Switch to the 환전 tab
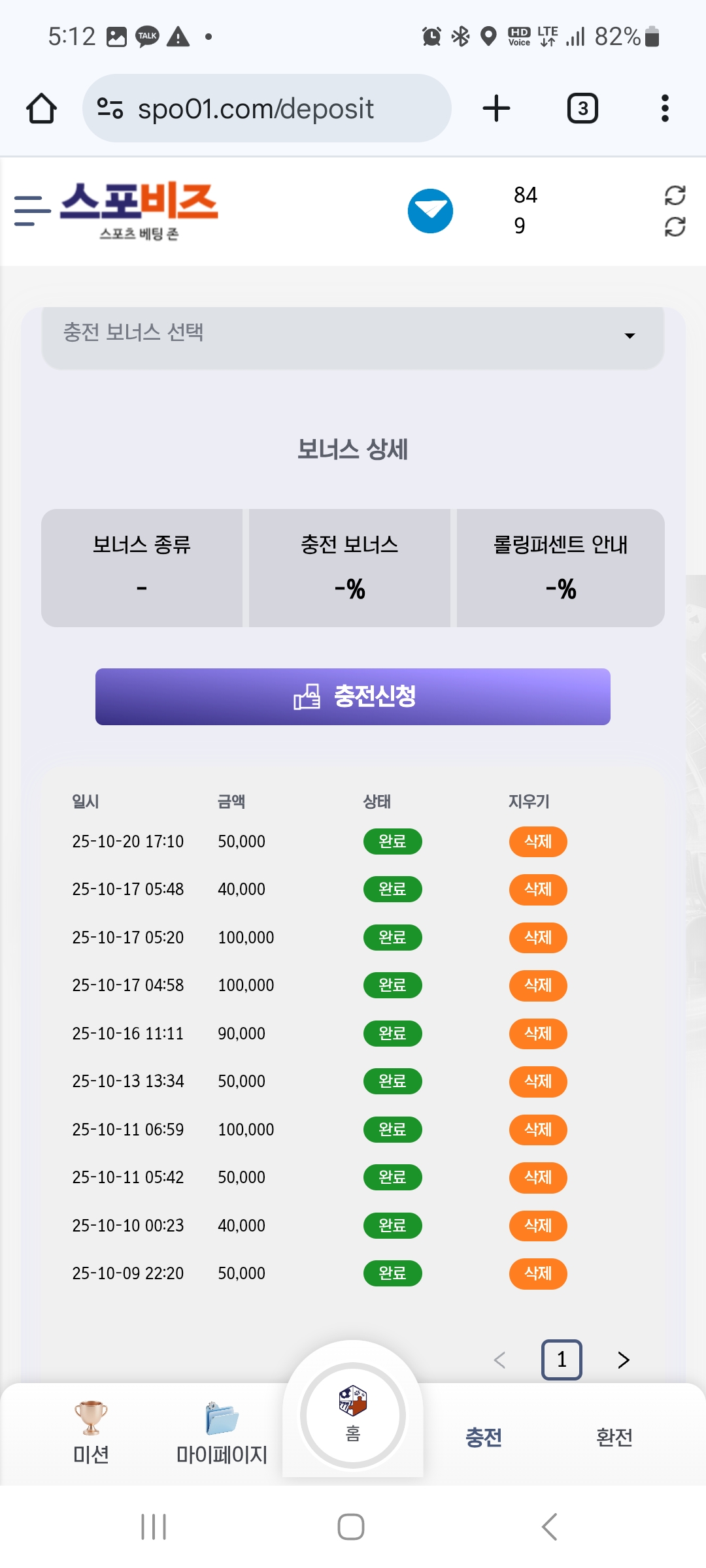The image size is (706, 1568). pyautogui.click(x=614, y=1437)
